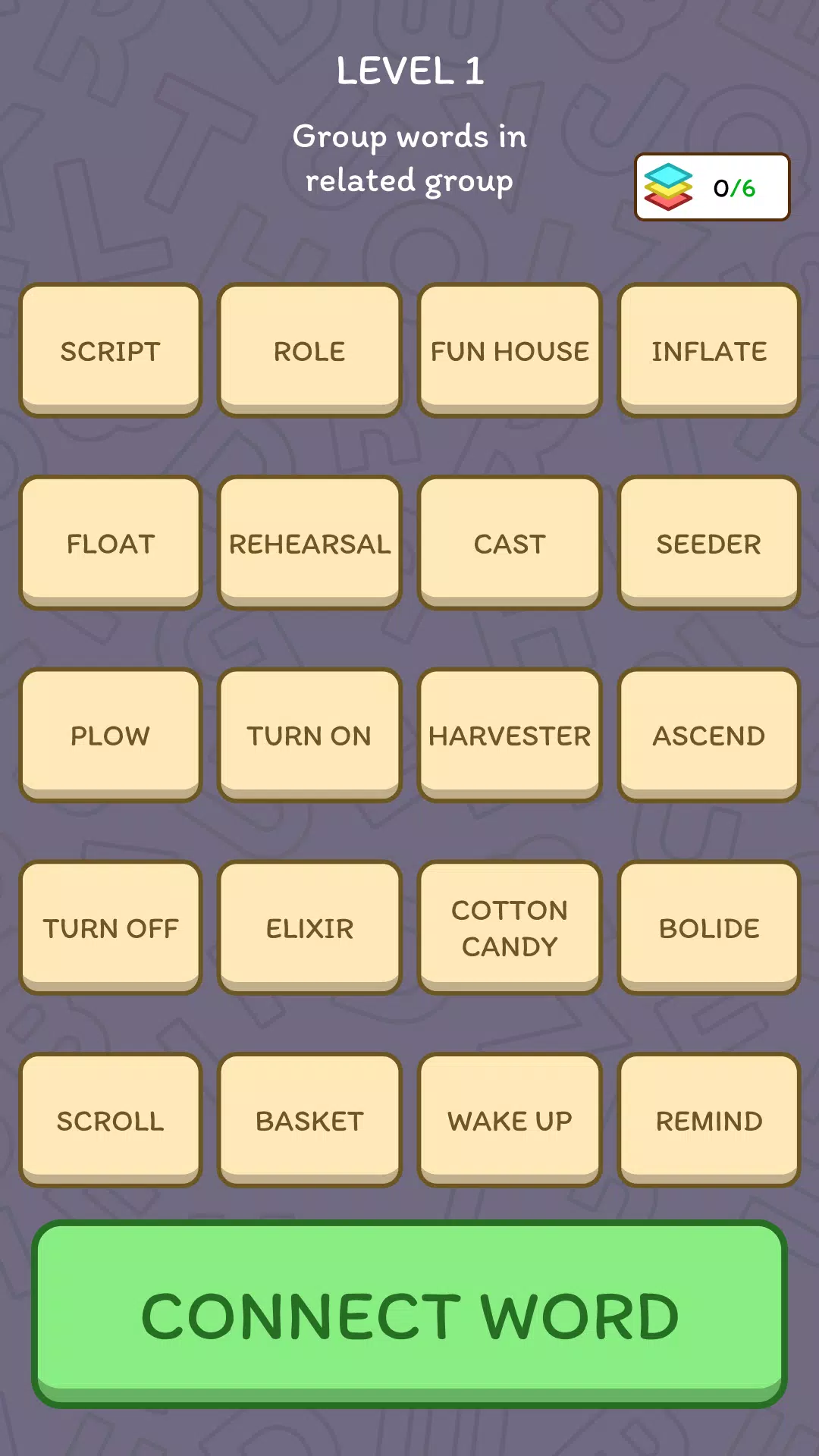Tap the FUN HOUSE tile

pyautogui.click(x=510, y=350)
